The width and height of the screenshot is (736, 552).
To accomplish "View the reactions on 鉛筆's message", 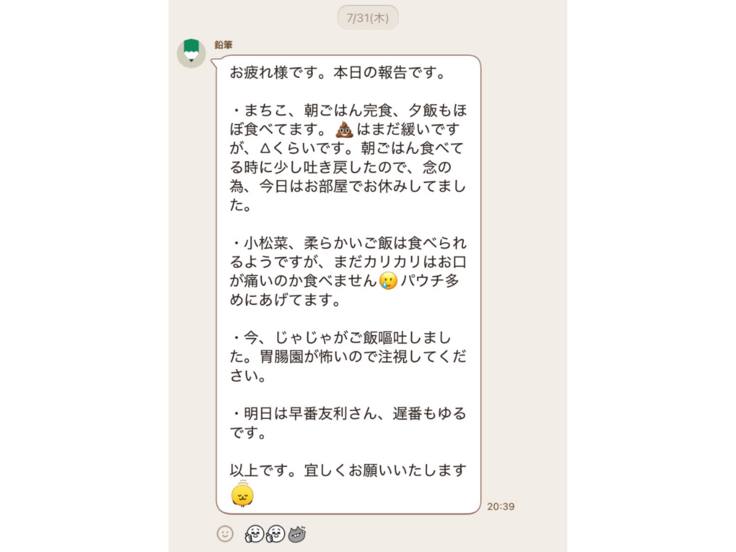I will (275, 534).
